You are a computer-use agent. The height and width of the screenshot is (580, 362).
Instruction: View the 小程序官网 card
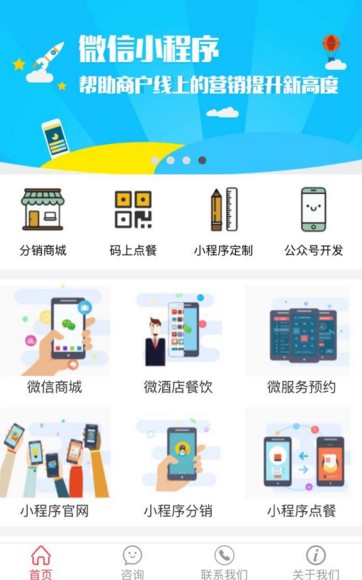coord(54,464)
